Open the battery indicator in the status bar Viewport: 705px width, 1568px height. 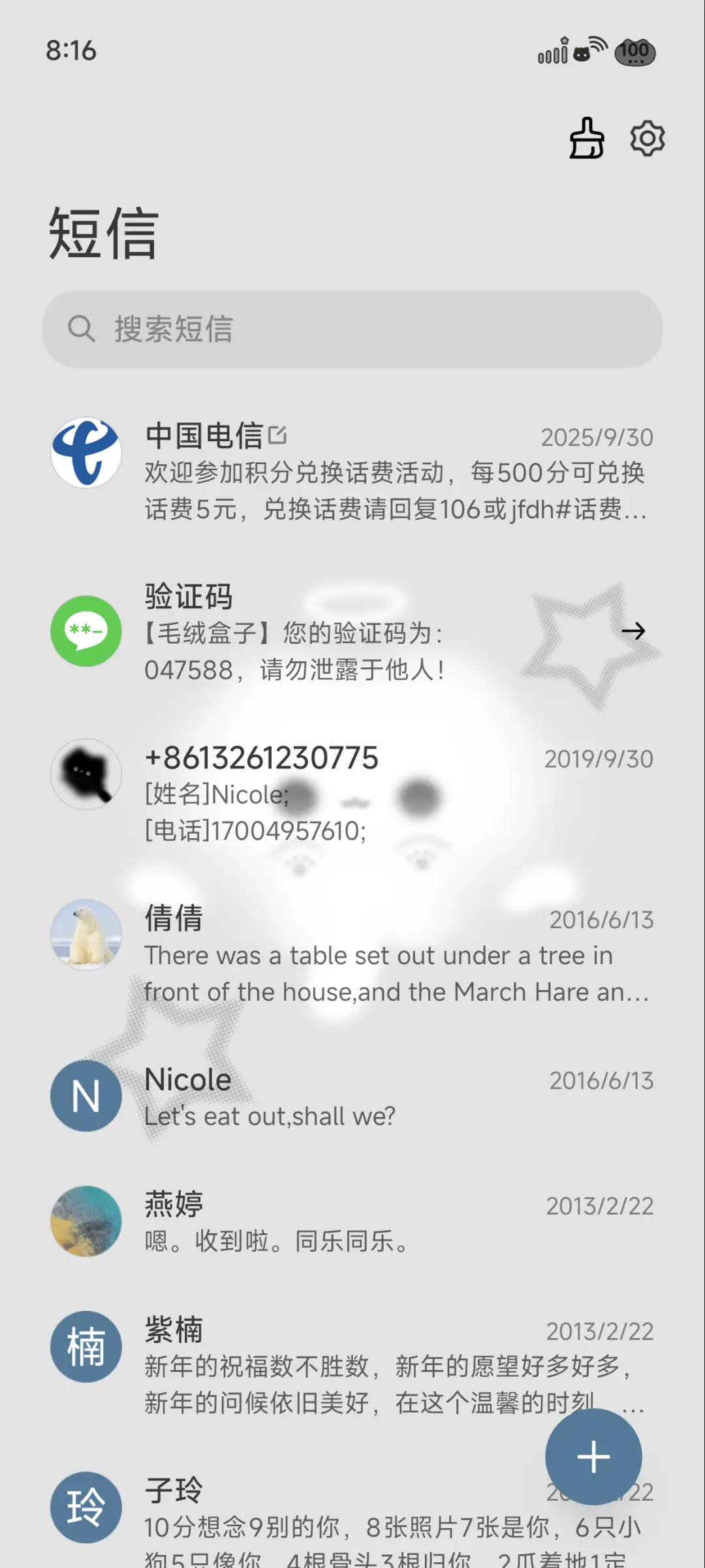[634, 52]
